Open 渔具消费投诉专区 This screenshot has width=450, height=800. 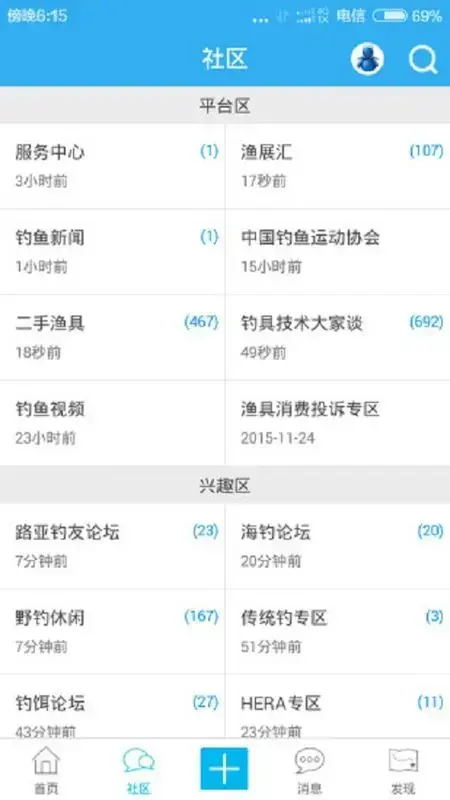(338, 423)
